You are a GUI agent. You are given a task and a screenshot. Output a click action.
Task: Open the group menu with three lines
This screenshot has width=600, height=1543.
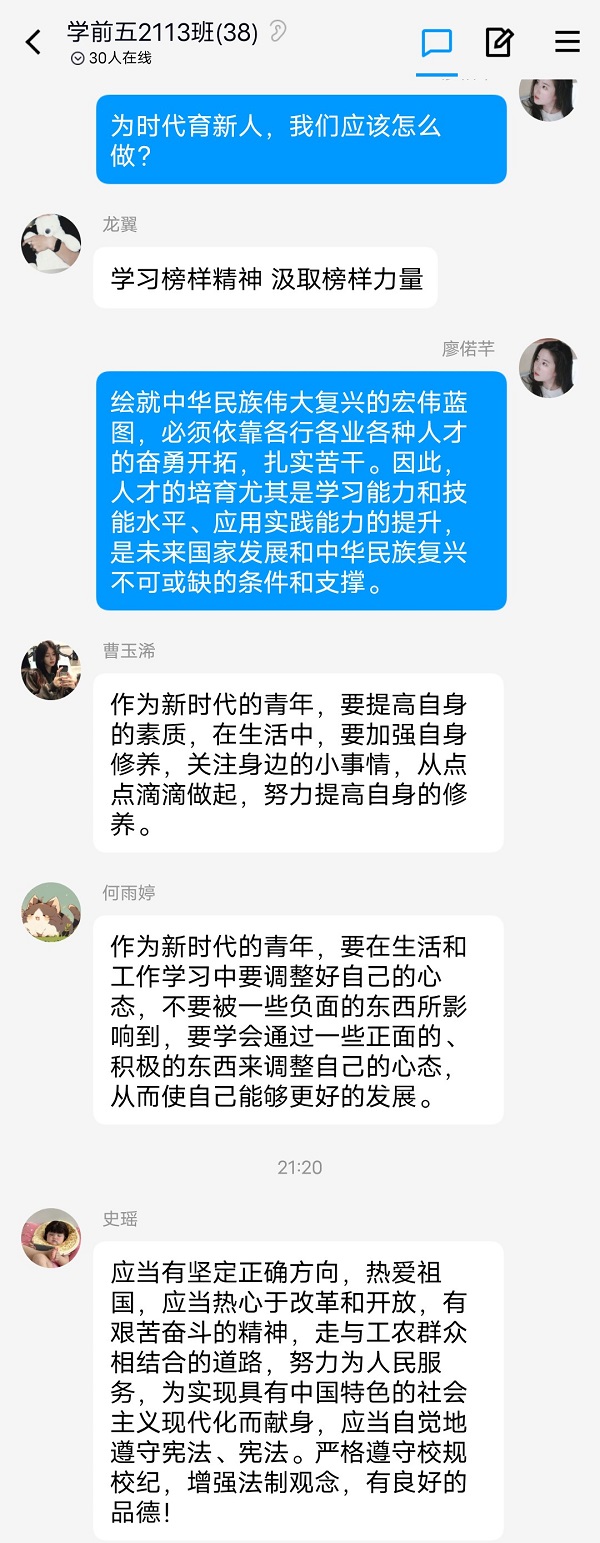point(567,42)
